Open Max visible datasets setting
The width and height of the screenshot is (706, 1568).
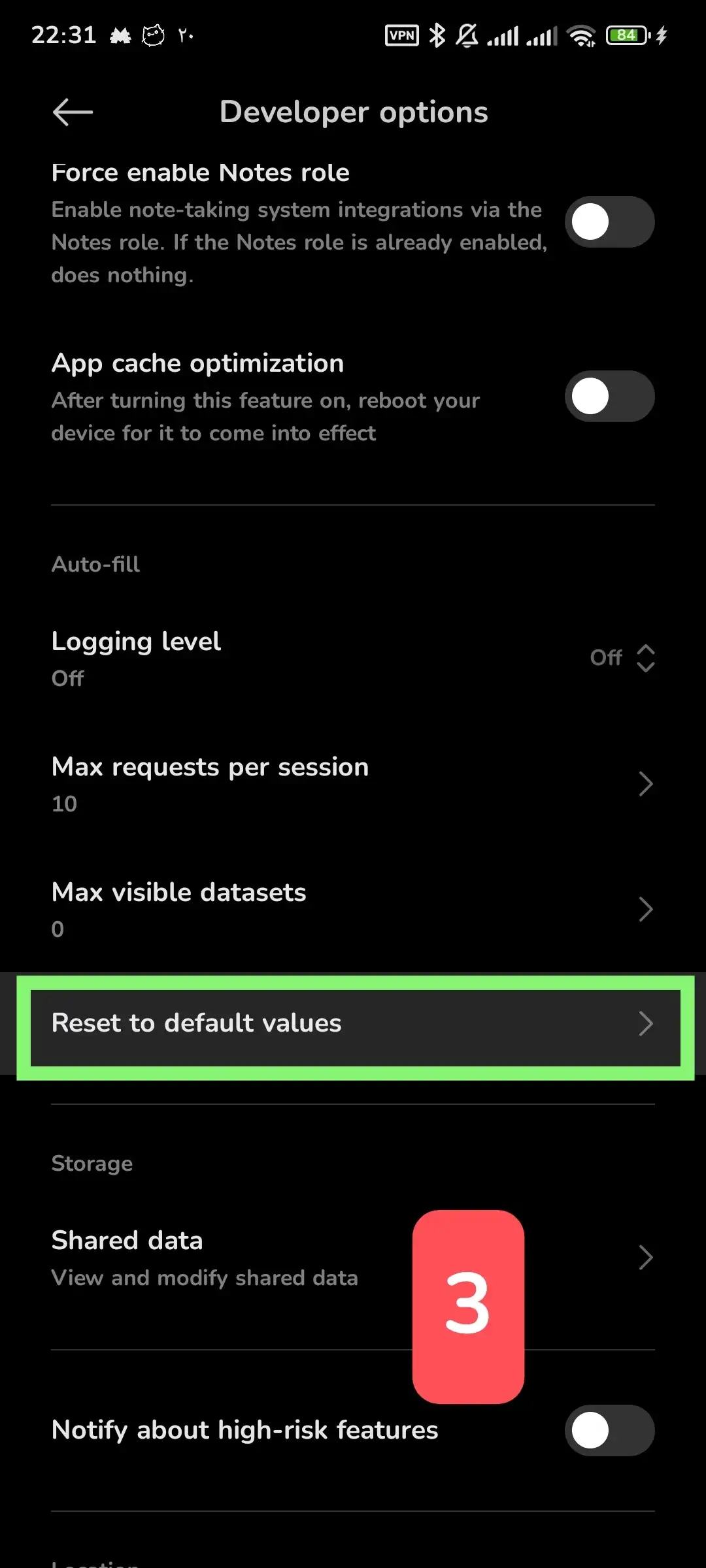tap(353, 909)
